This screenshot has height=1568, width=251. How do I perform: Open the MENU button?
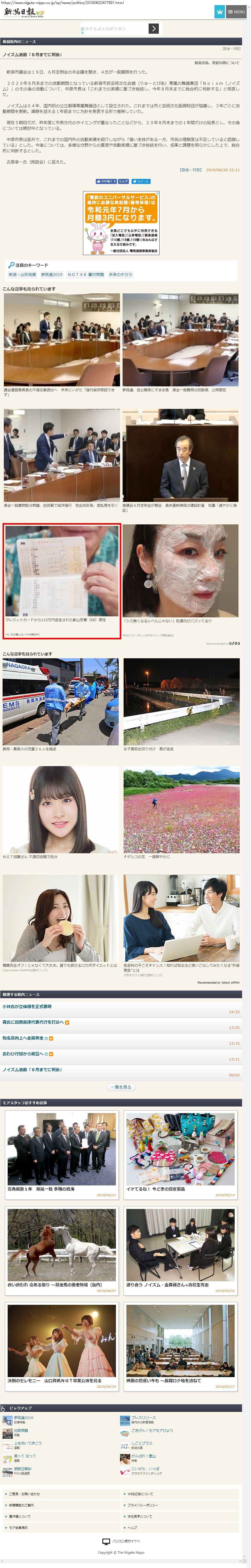pos(236,11)
